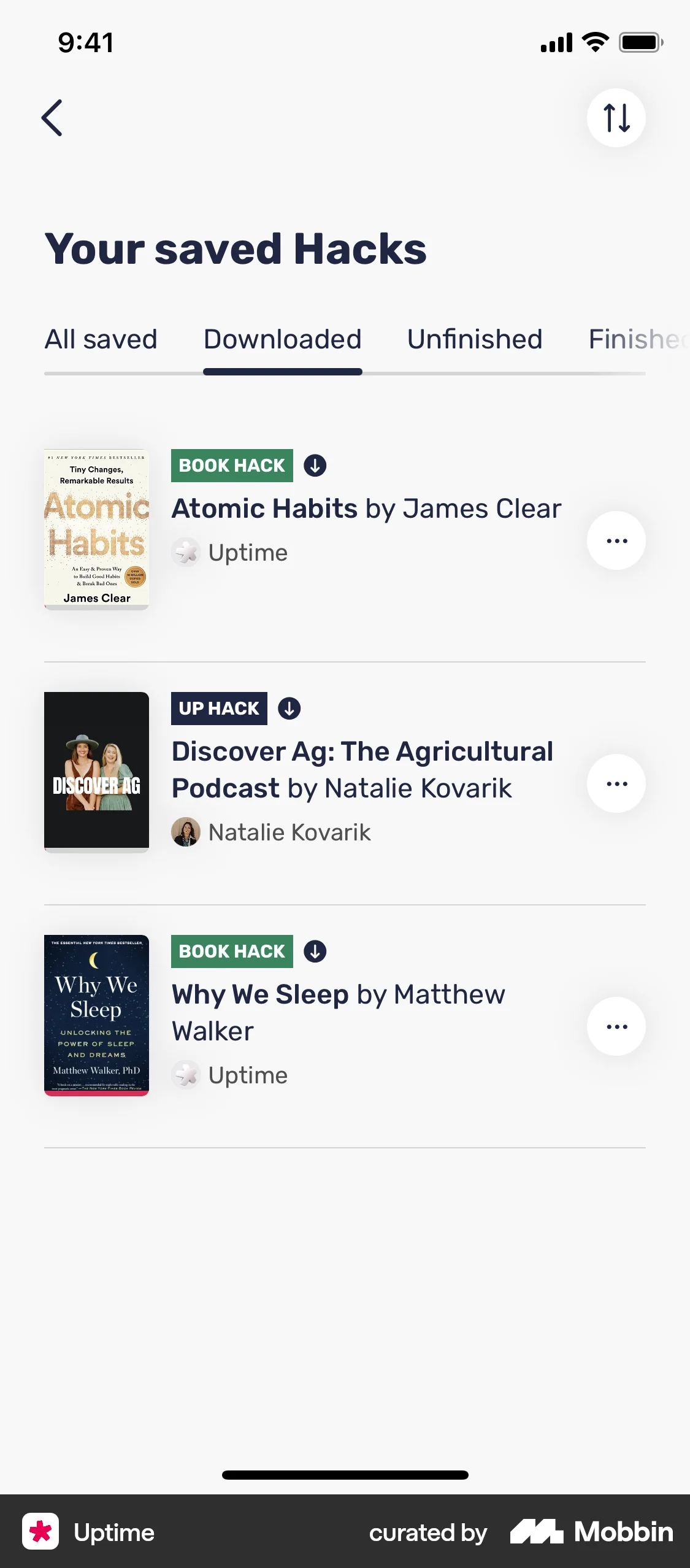Click the UP HACK badge on Discover Ag
Image resolution: width=690 pixels, height=1568 pixels.
pyautogui.click(x=218, y=708)
